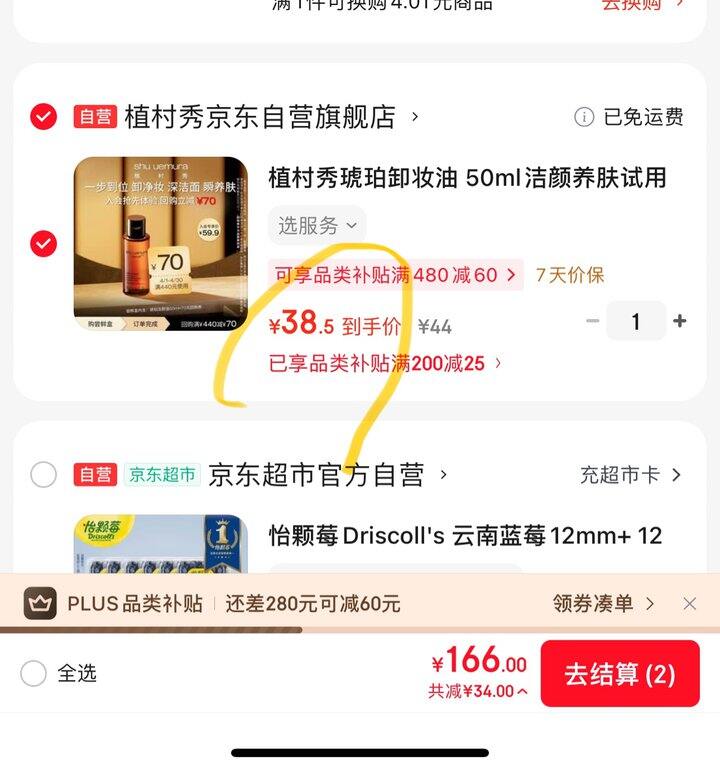This screenshot has height=771, width=720.
Task: Tap 去换购 redemption link
Action: [642, 4]
